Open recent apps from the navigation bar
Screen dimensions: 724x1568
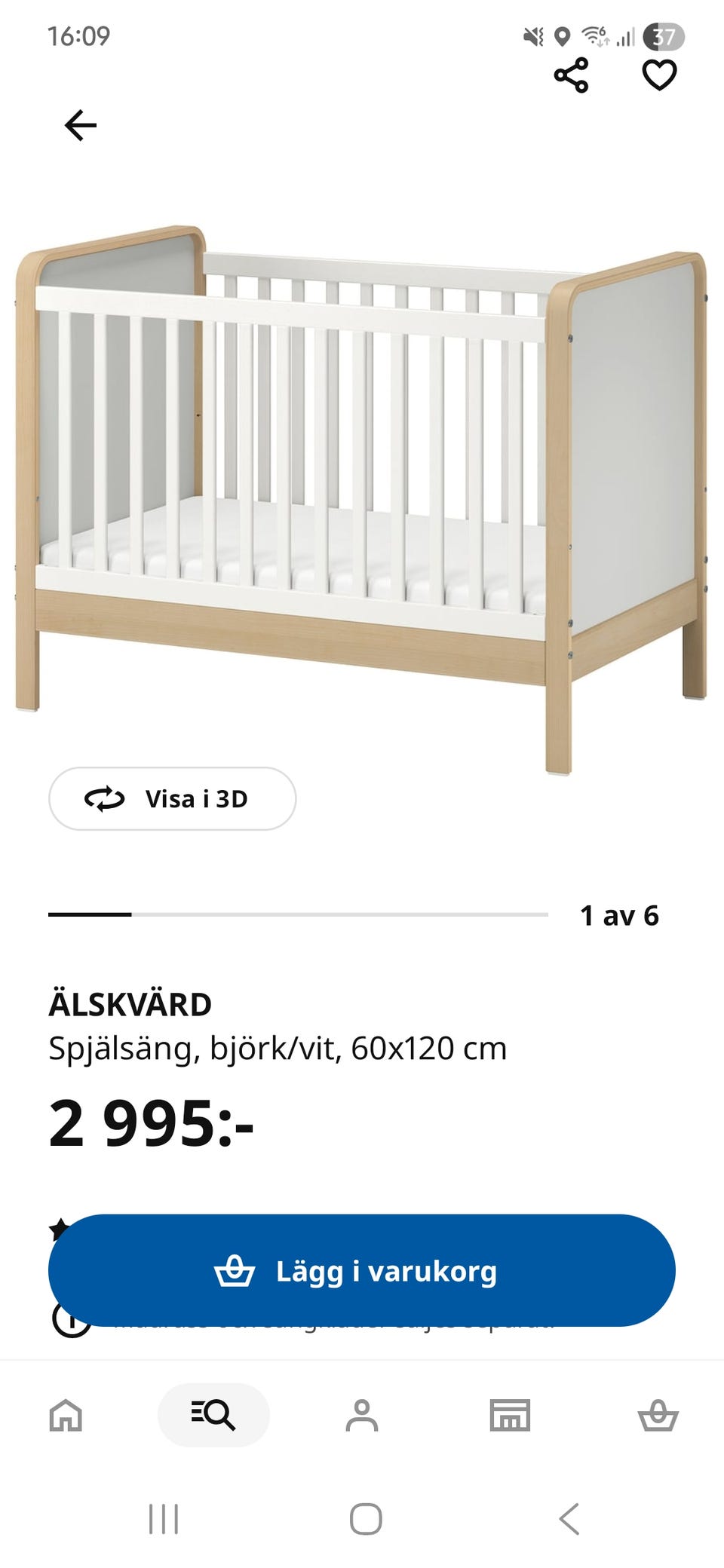(x=164, y=1519)
